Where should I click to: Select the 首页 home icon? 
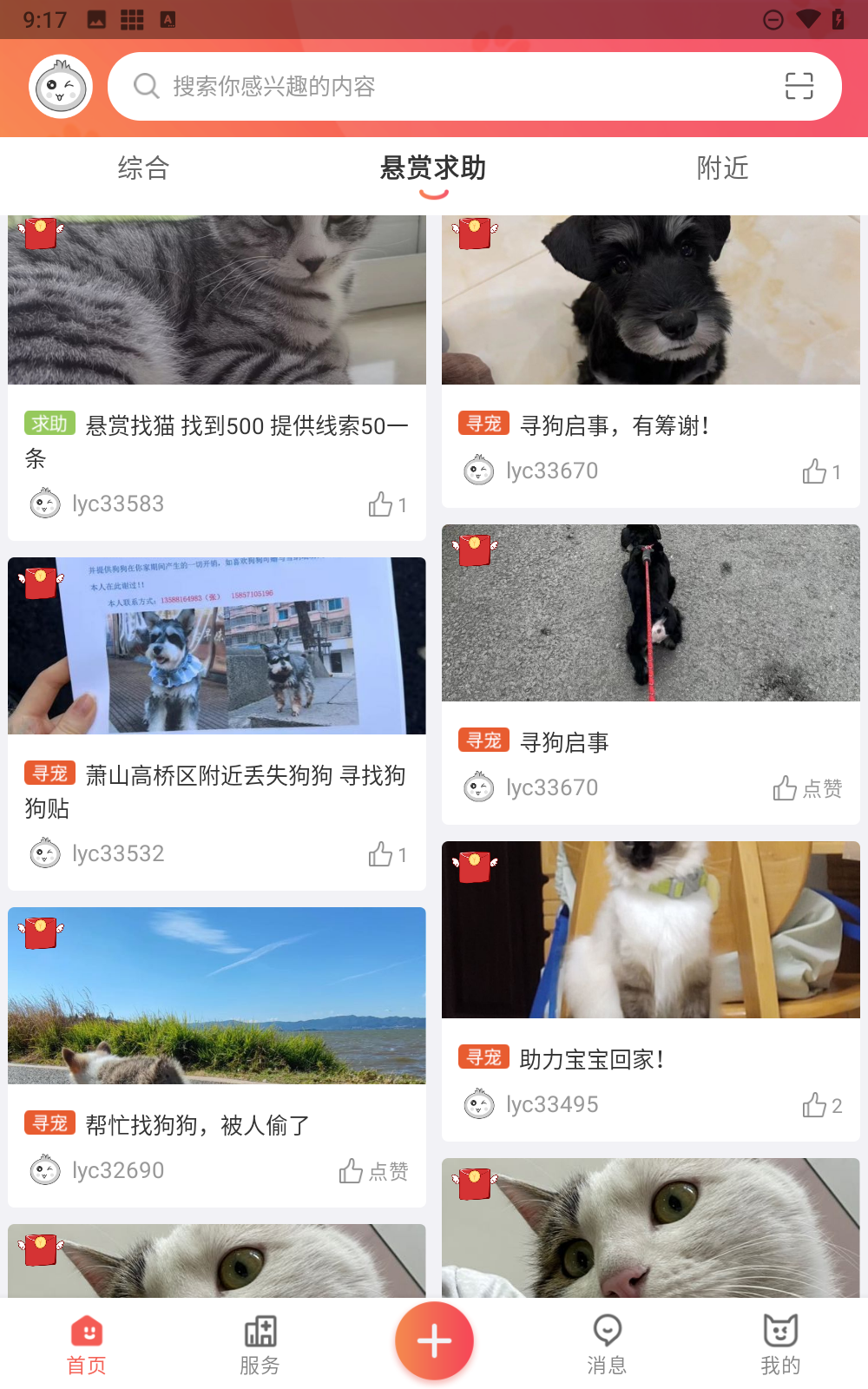[88, 1337]
